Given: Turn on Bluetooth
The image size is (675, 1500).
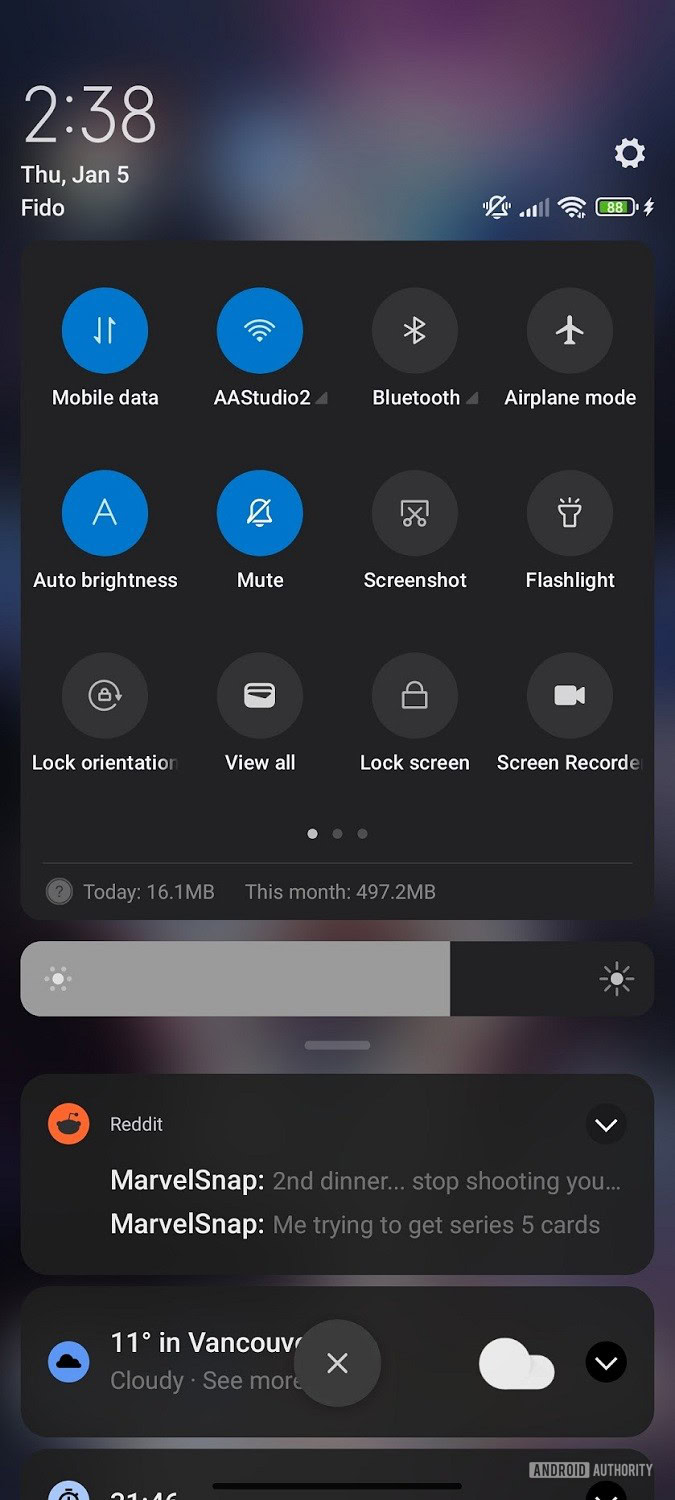Looking at the screenshot, I should pos(415,331).
